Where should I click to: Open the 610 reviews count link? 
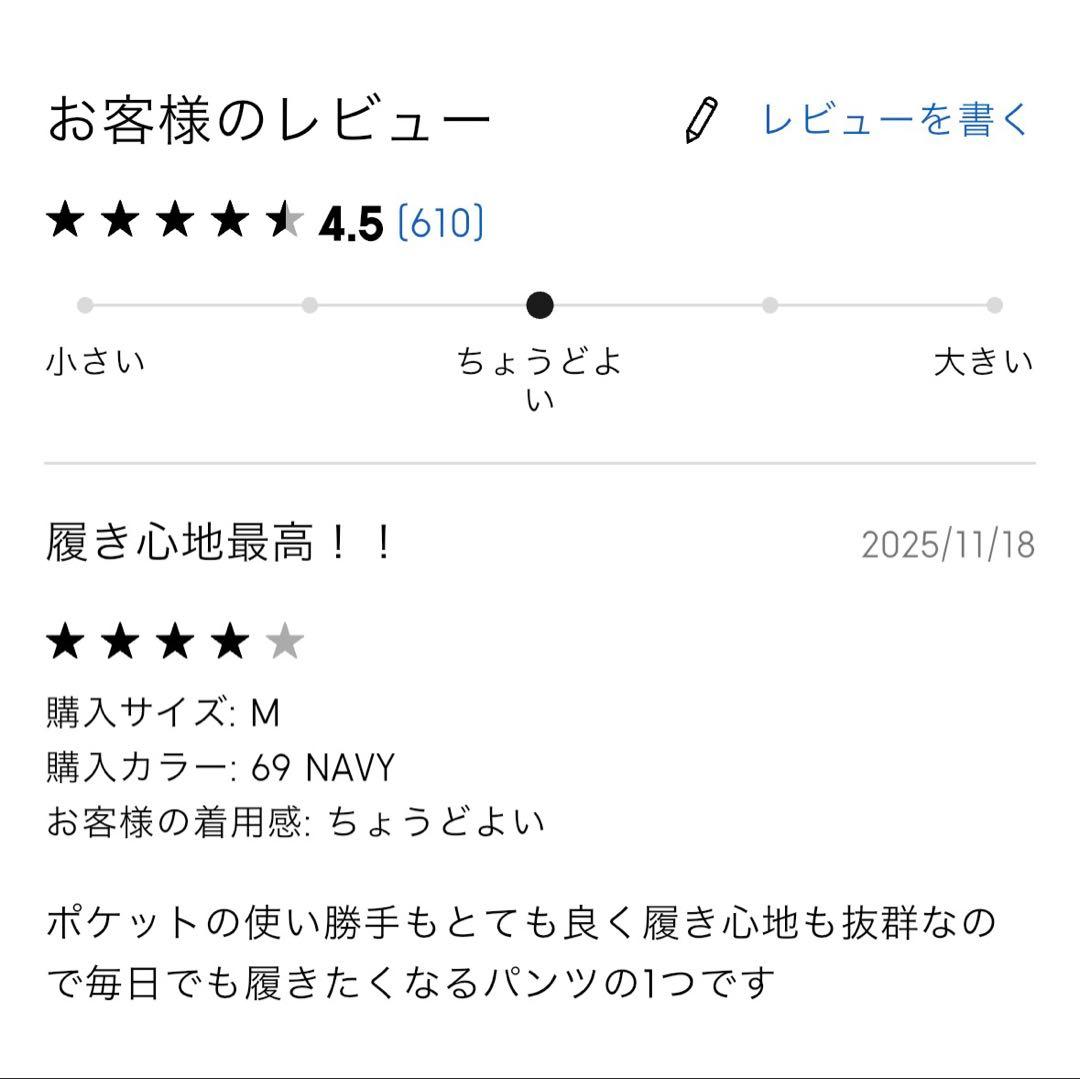coord(440,223)
